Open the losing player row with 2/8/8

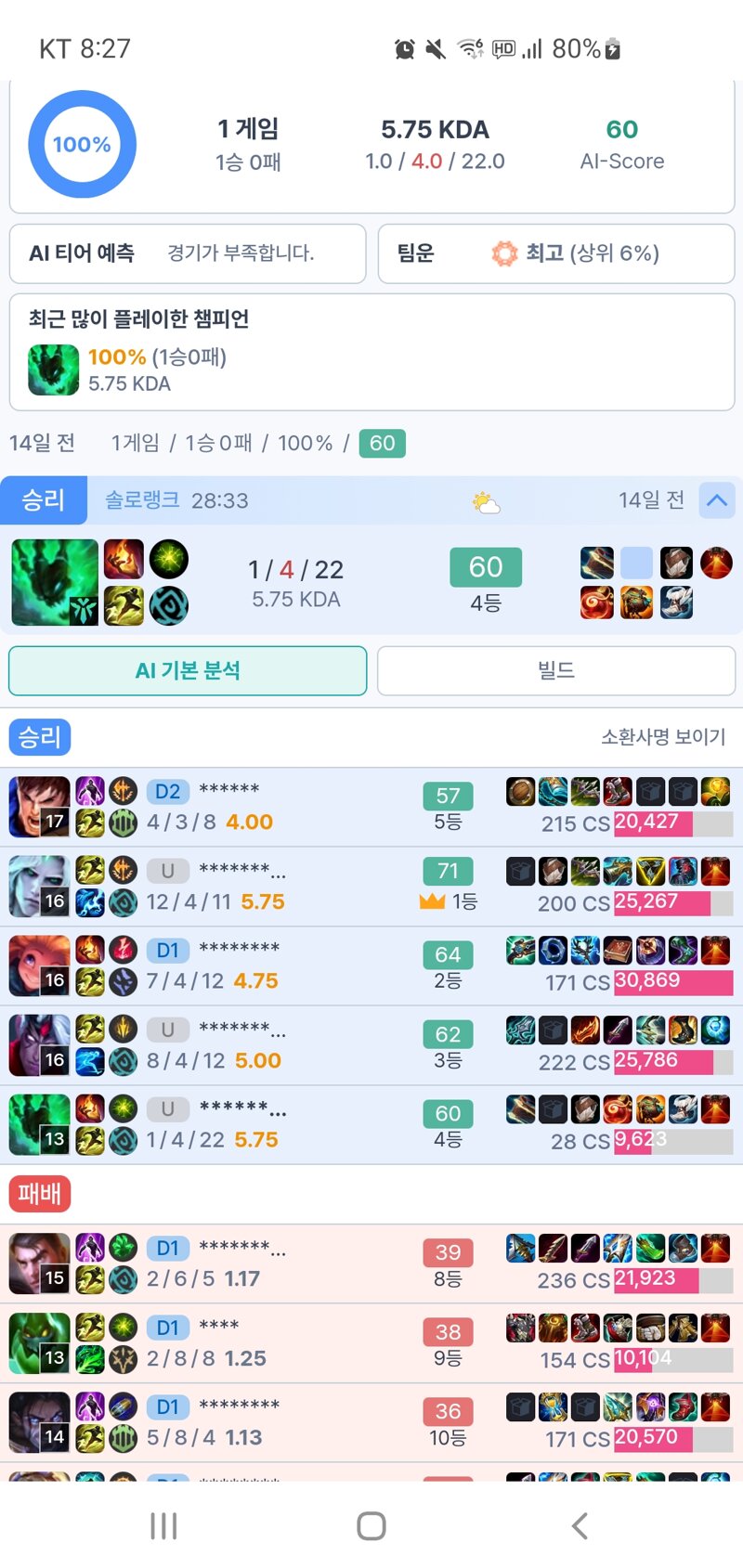point(371,1343)
